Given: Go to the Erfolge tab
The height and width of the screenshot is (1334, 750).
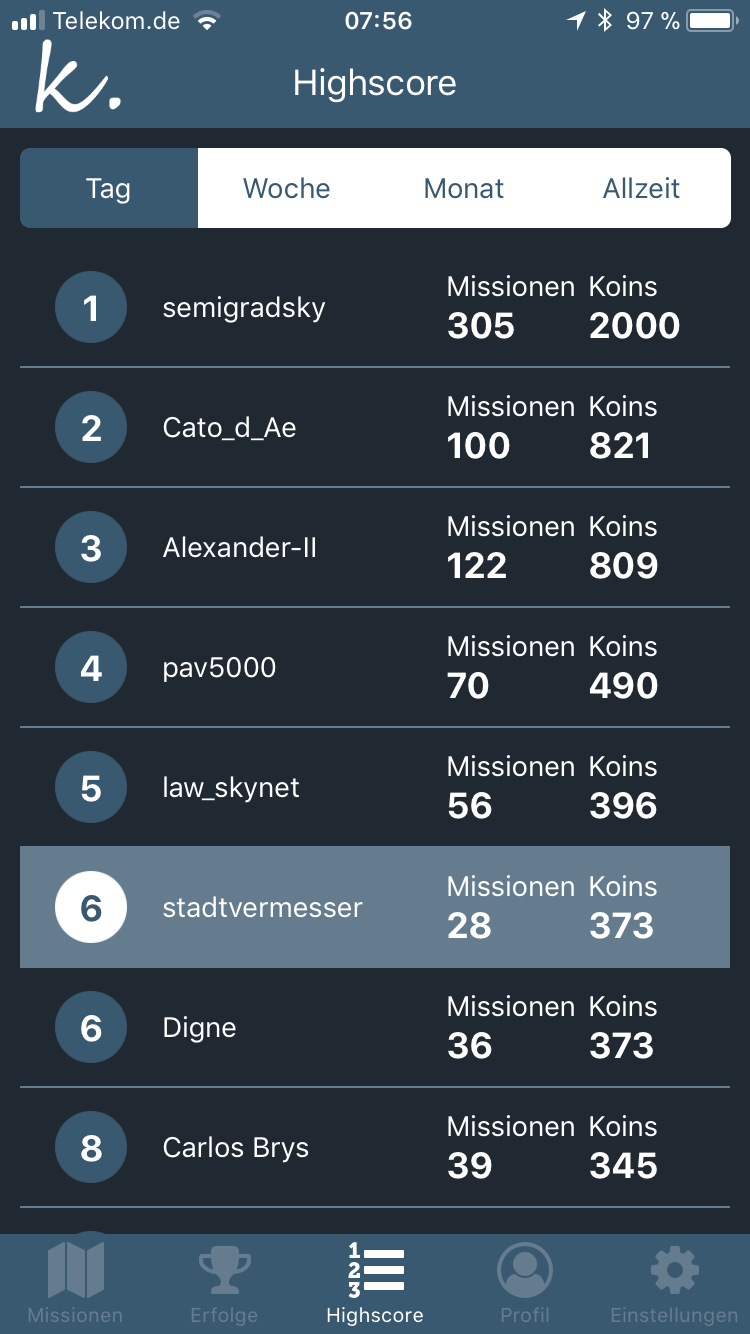Looking at the screenshot, I should click(224, 1284).
